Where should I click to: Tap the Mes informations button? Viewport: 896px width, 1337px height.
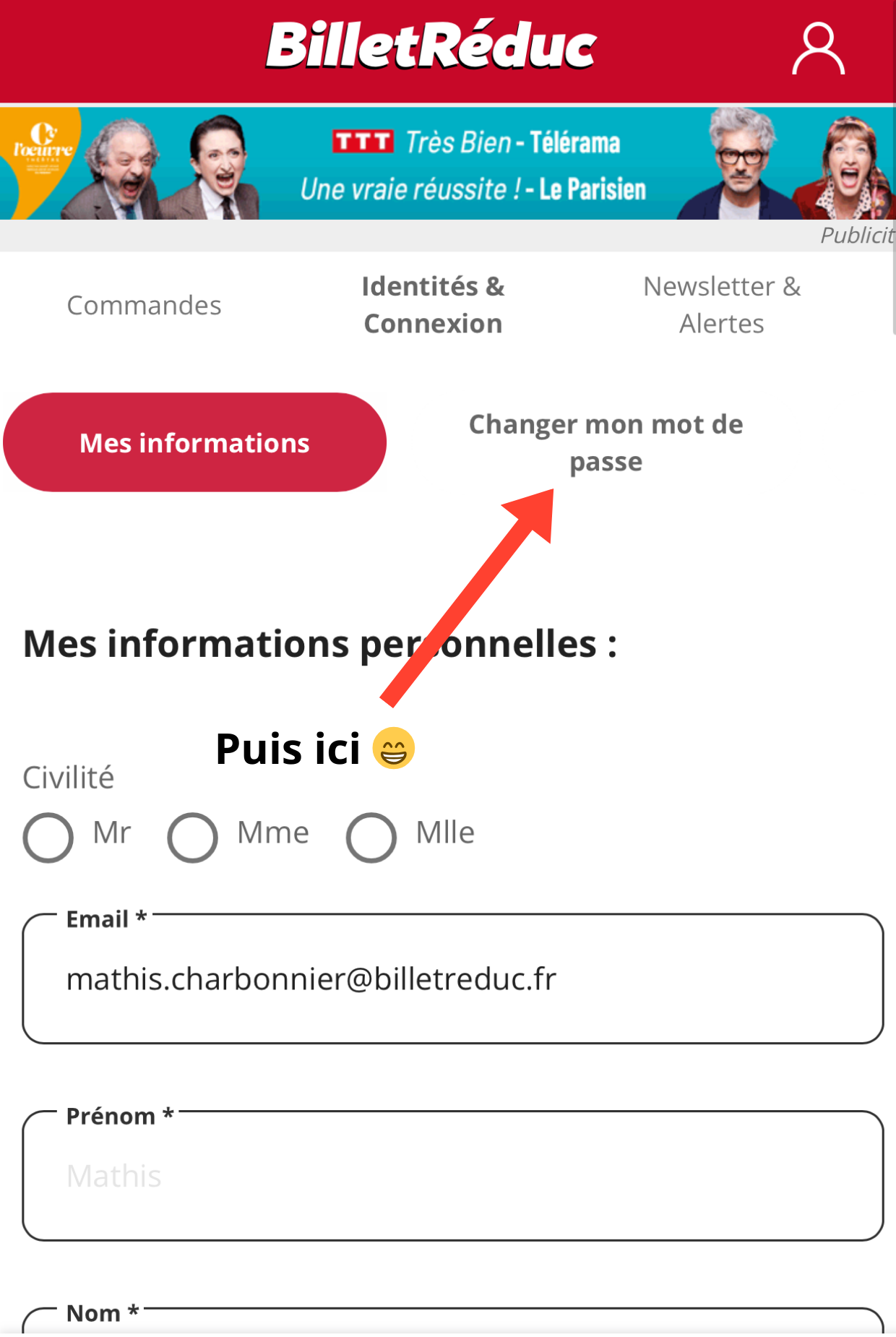click(x=194, y=442)
